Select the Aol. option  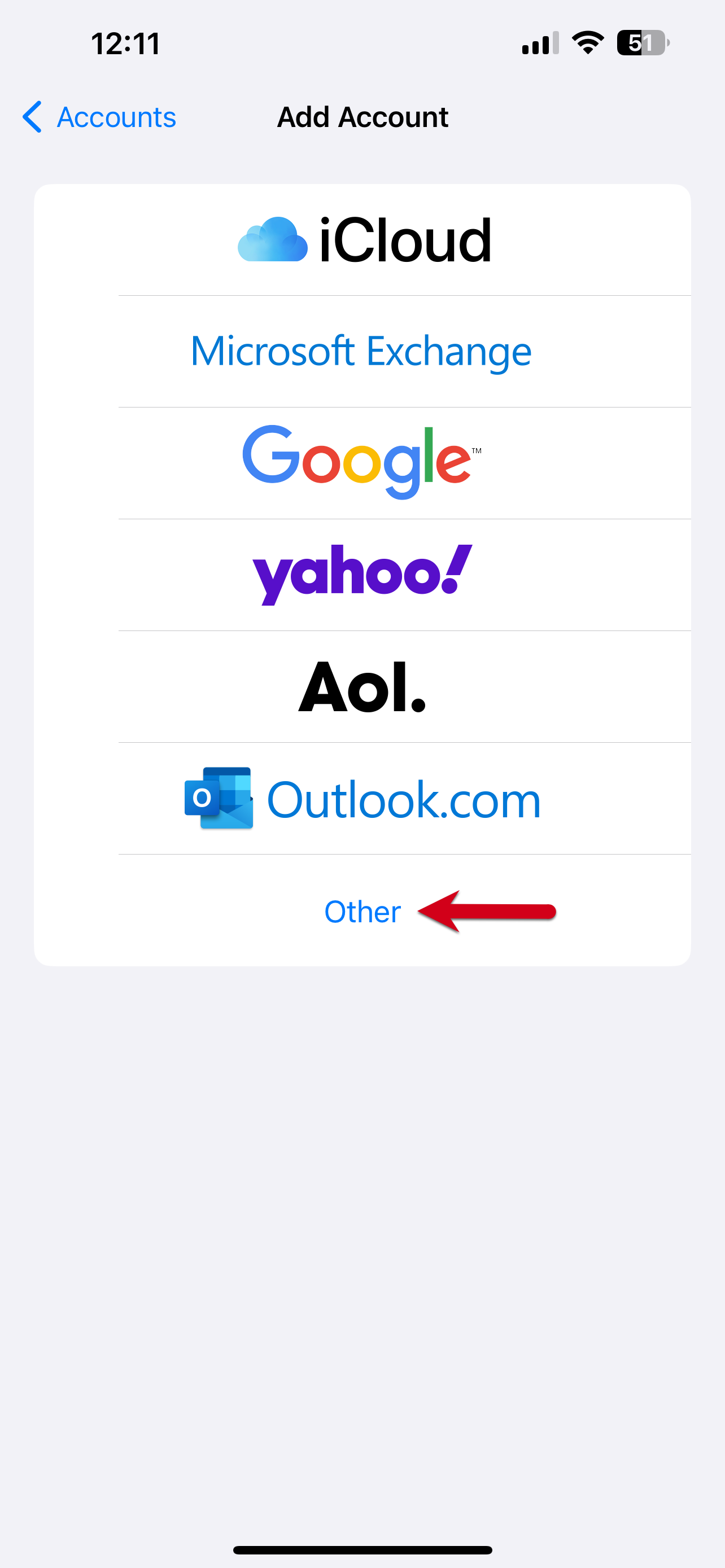pos(362,686)
